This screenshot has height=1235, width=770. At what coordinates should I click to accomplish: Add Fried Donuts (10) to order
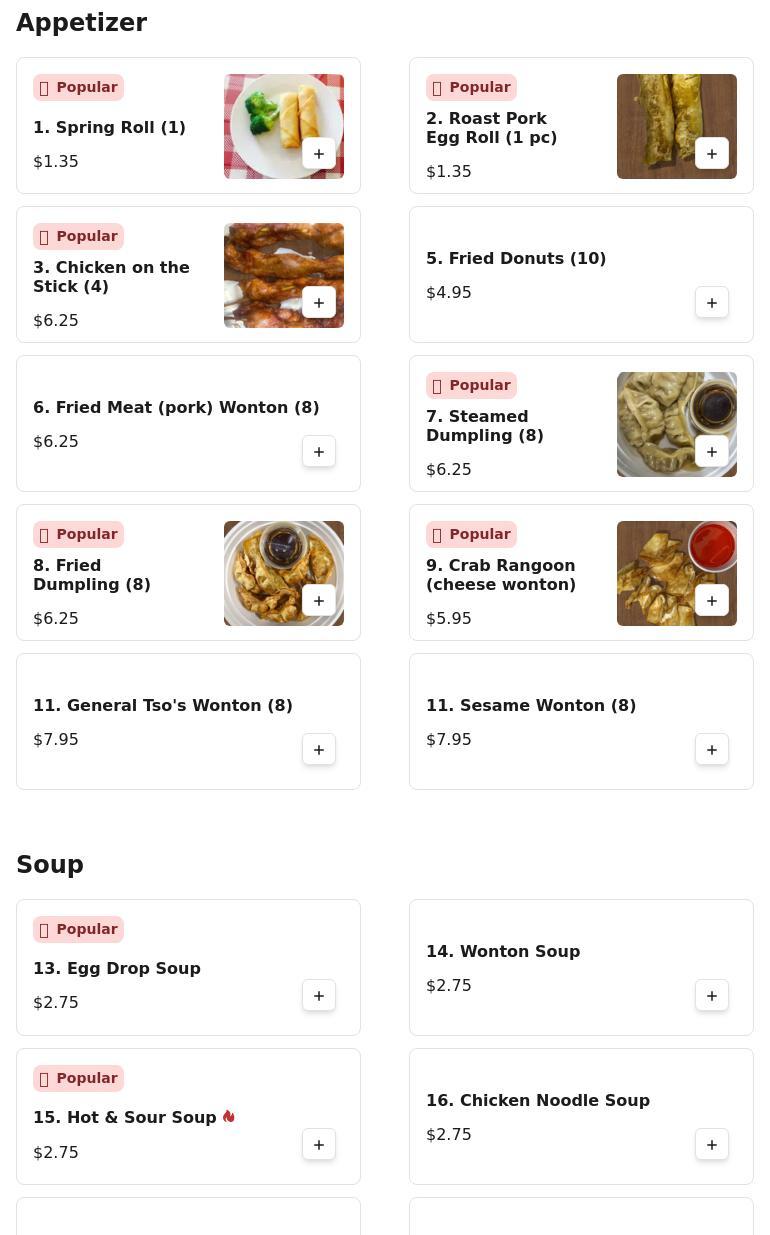tap(712, 303)
